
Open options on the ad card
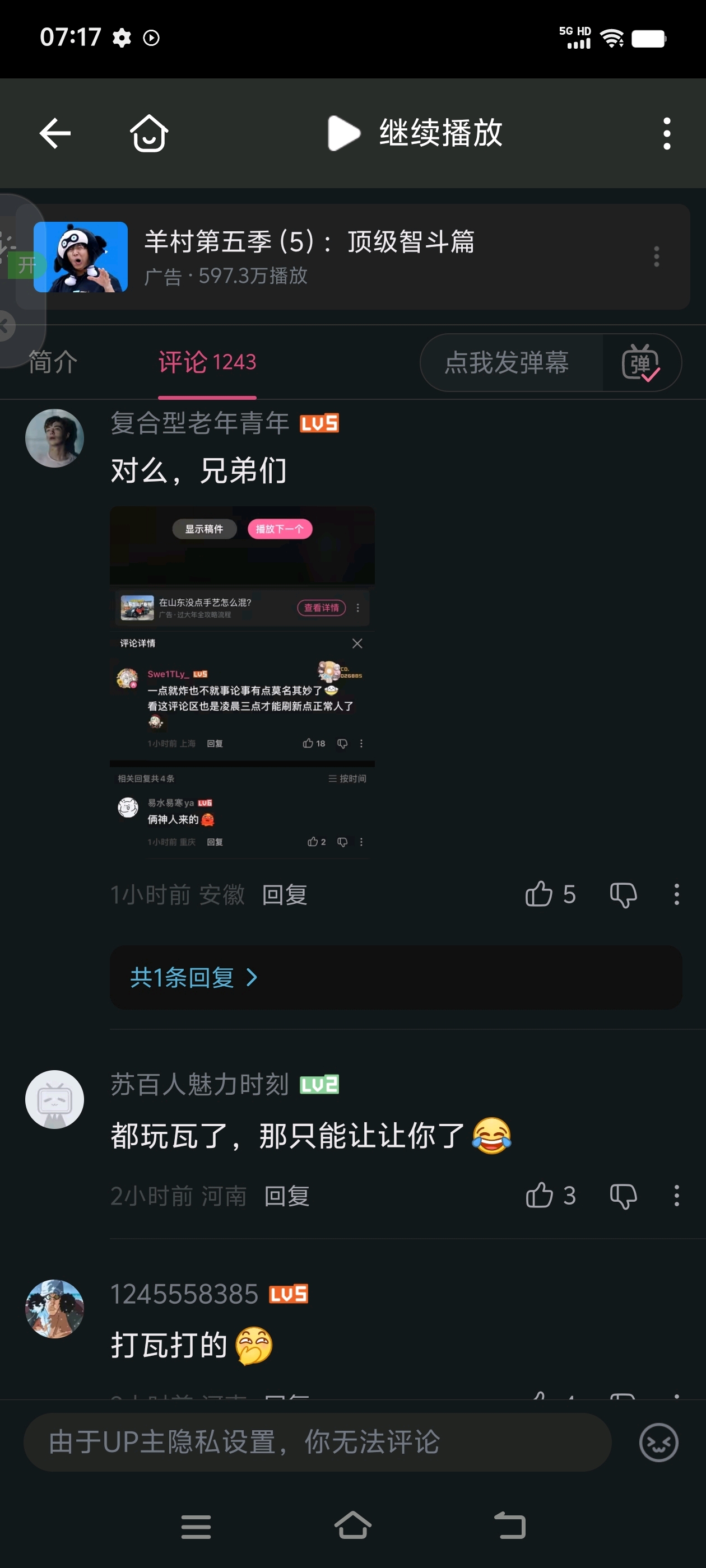(656, 256)
